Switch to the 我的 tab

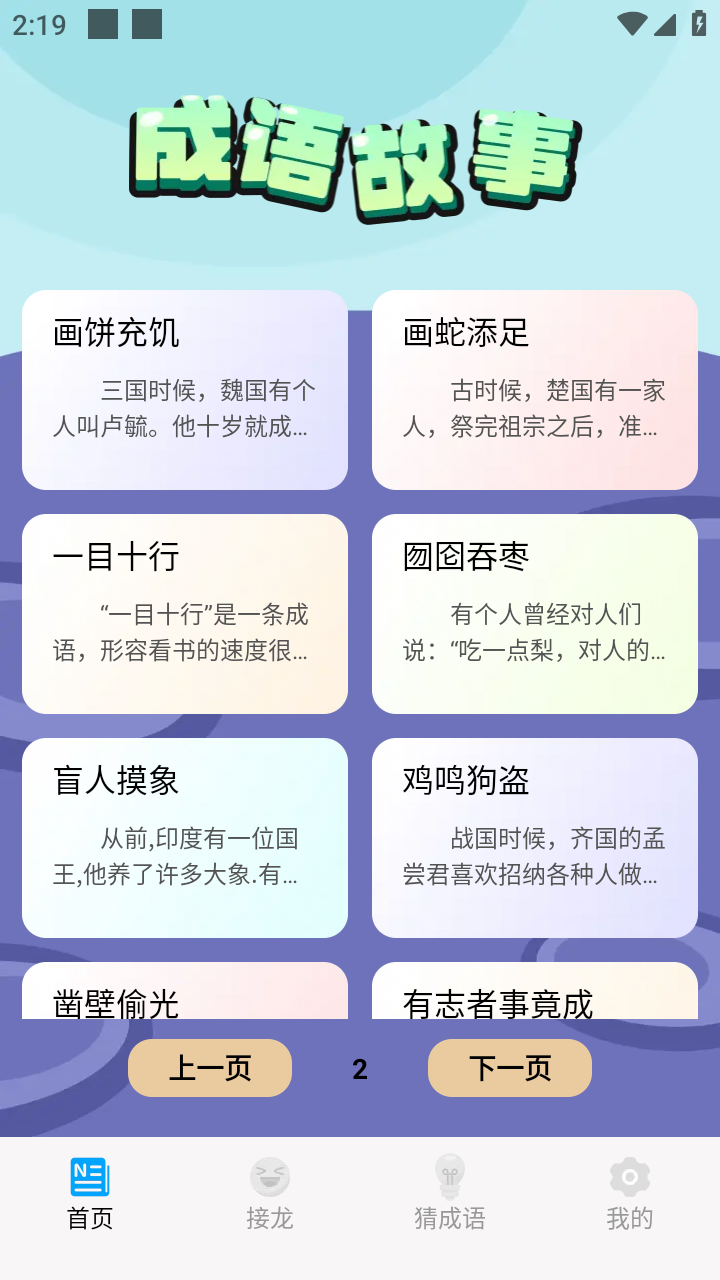tap(630, 1195)
